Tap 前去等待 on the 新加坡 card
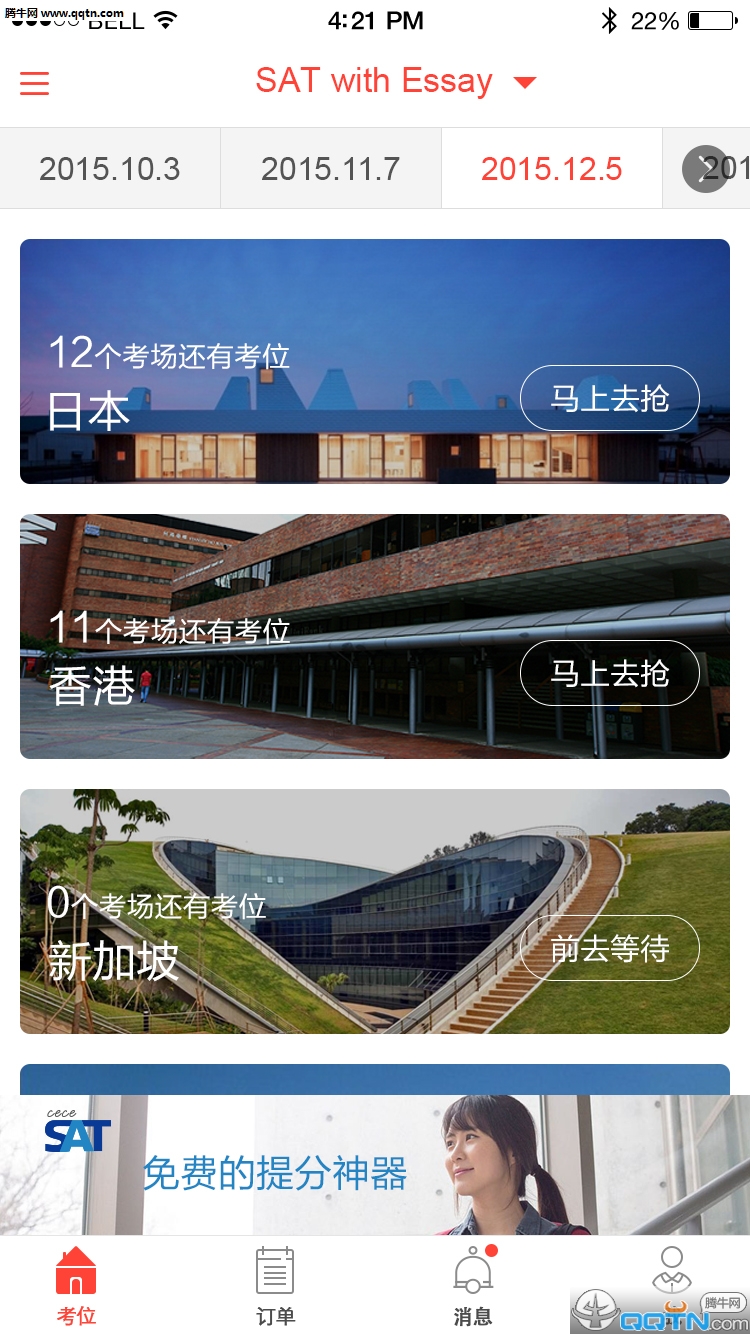The height and width of the screenshot is (1334, 750). (609, 948)
